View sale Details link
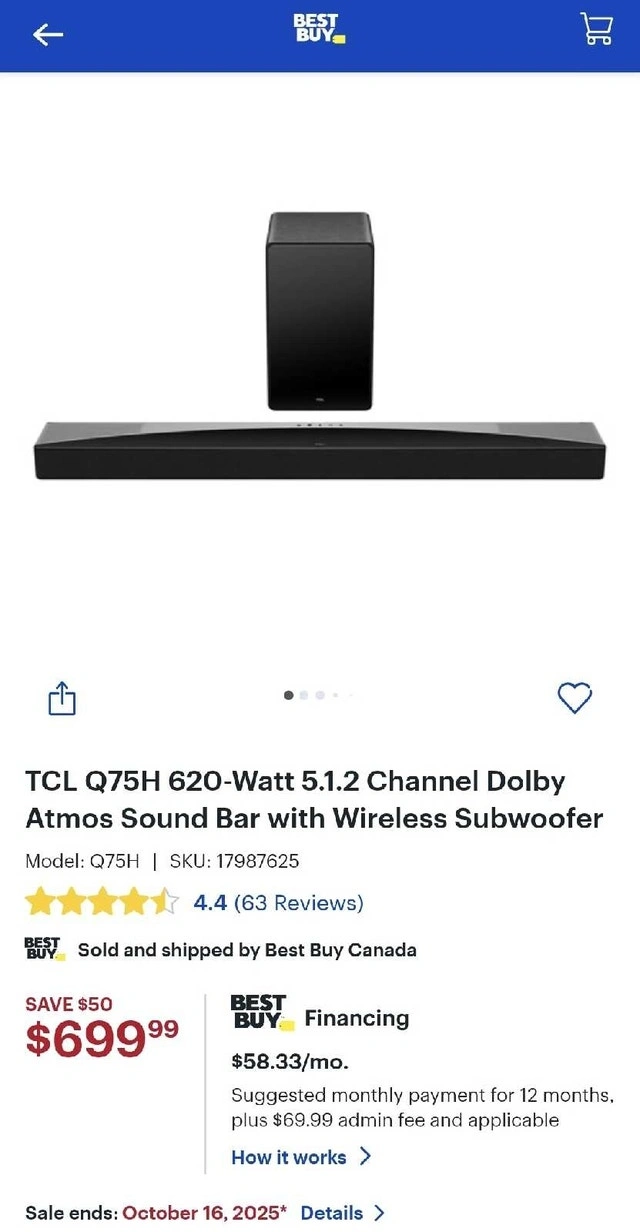Screen dimensions: 640x1232 tap(342, 1213)
